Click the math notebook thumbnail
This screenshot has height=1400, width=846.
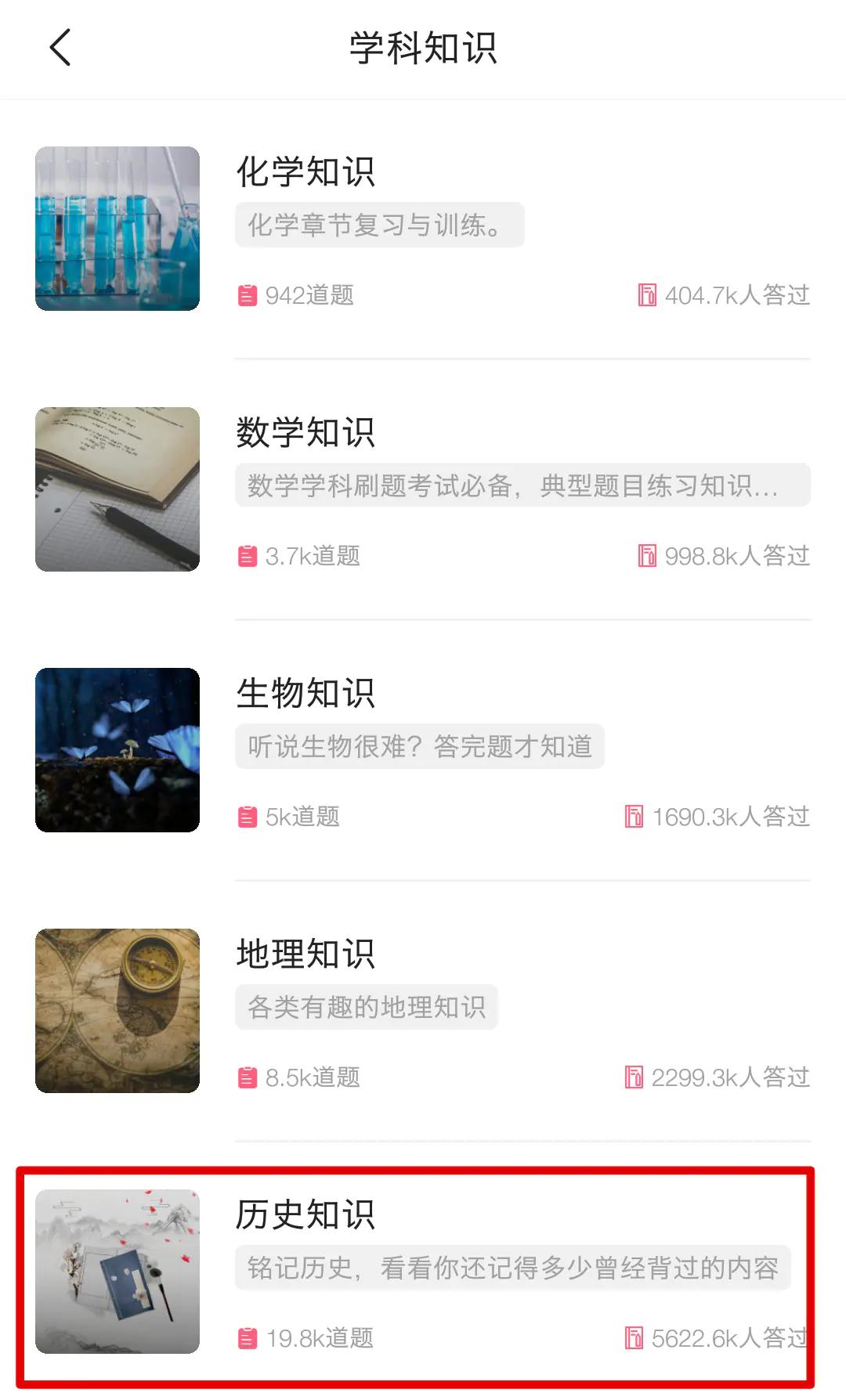point(117,489)
